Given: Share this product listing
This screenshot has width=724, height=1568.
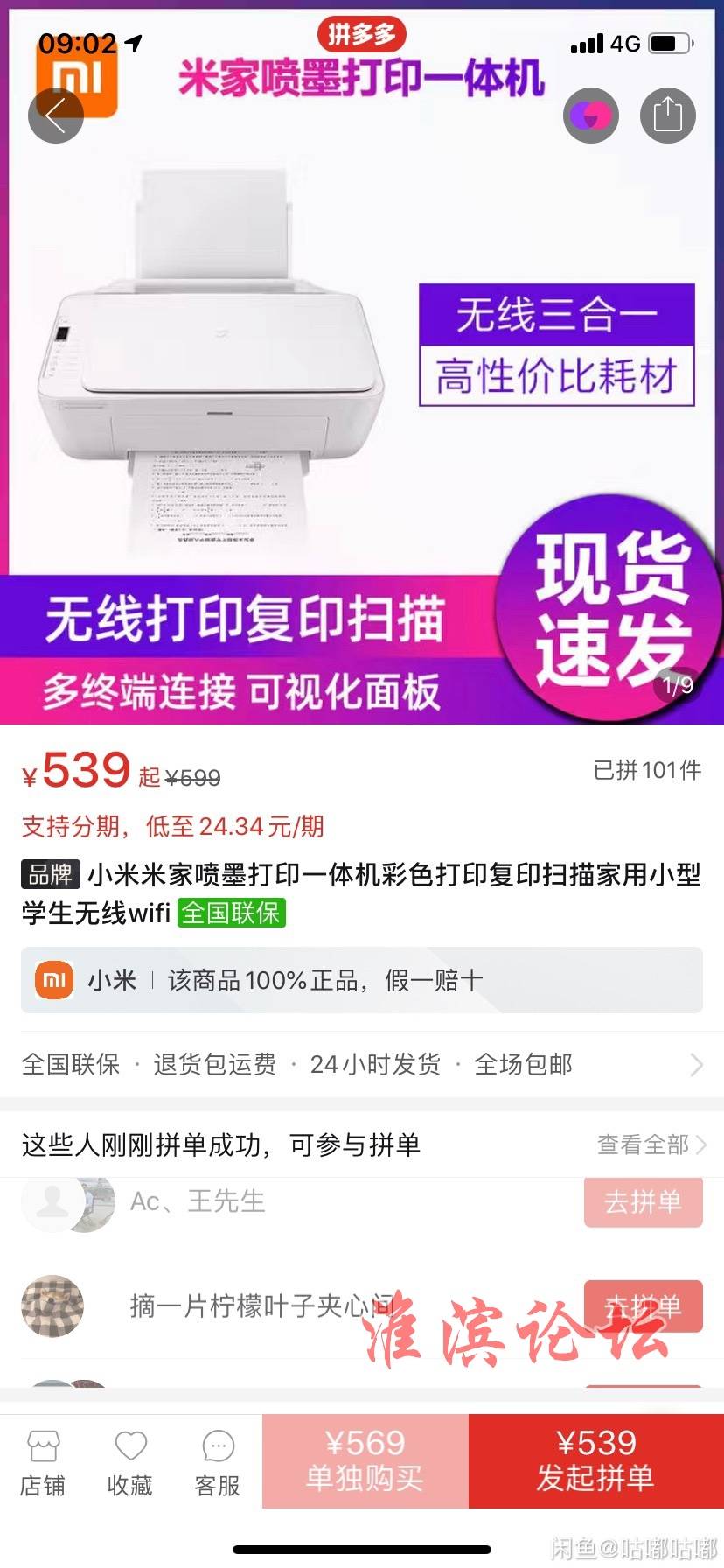Looking at the screenshot, I should click(x=667, y=115).
